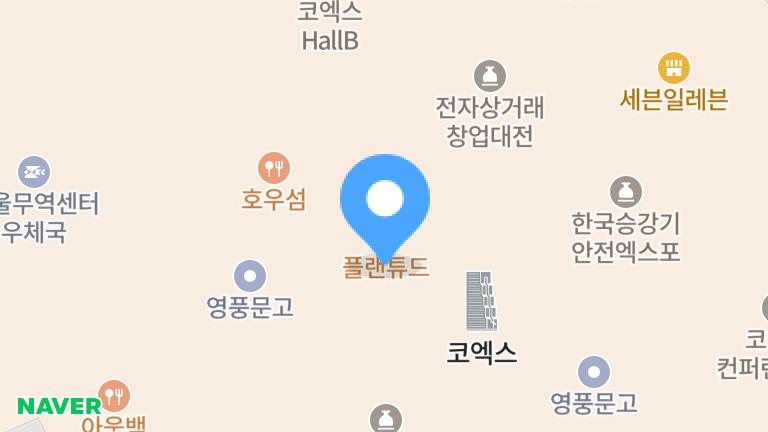Image resolution: width=768 pixels, height=432 pixels.
Task: Select the post office marker 우체국
Action: (x=34, y=172)
